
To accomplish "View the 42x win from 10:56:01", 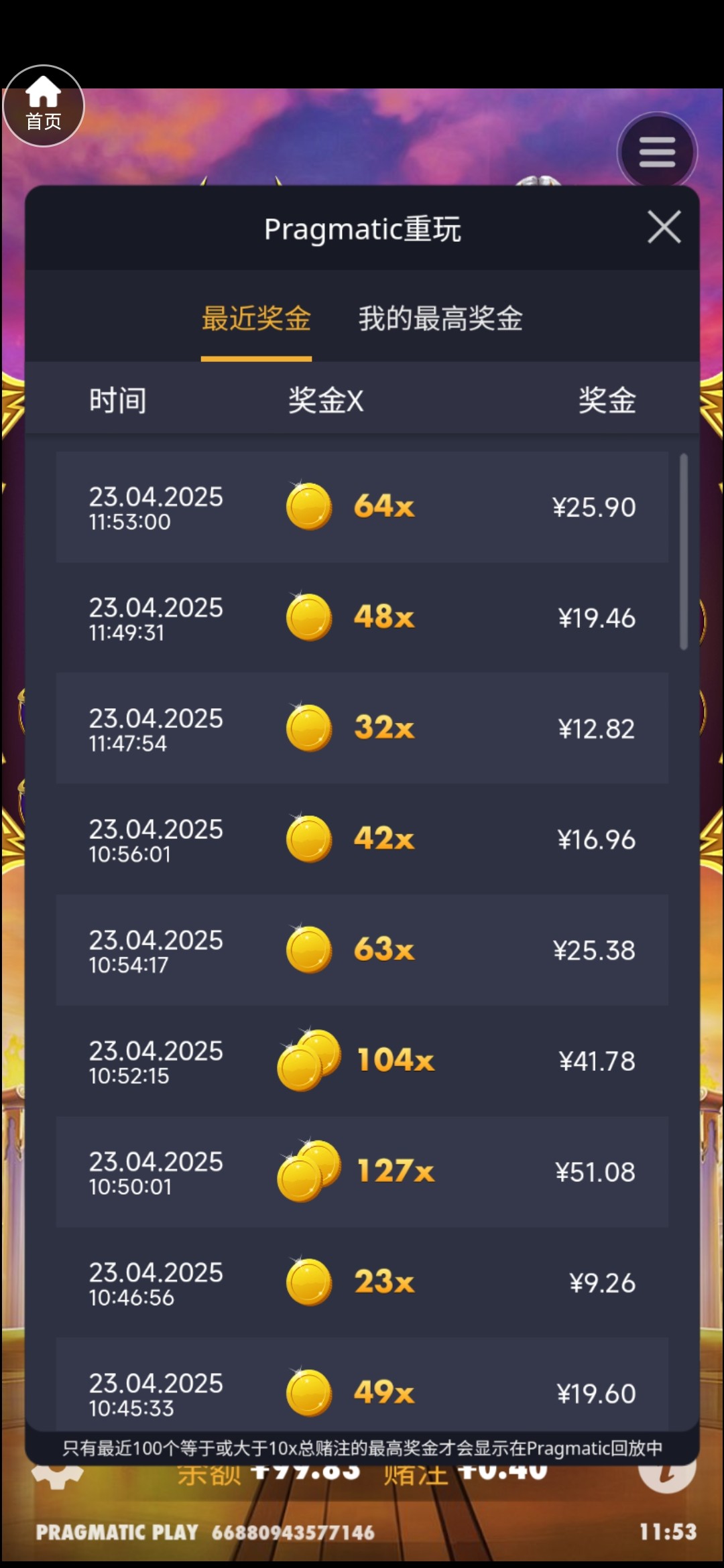I will [362, 839].
